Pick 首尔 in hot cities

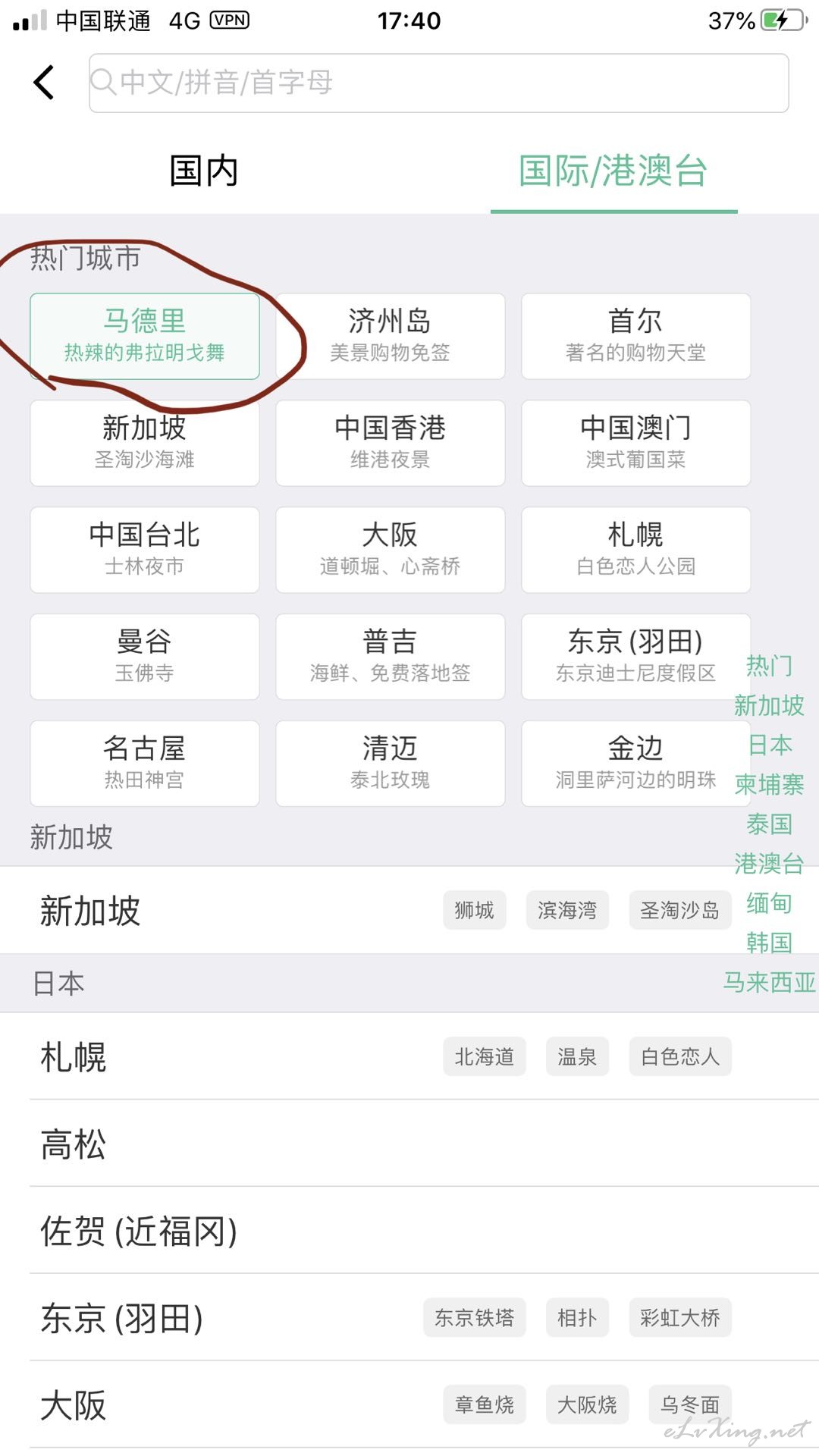tap(635, 336)
